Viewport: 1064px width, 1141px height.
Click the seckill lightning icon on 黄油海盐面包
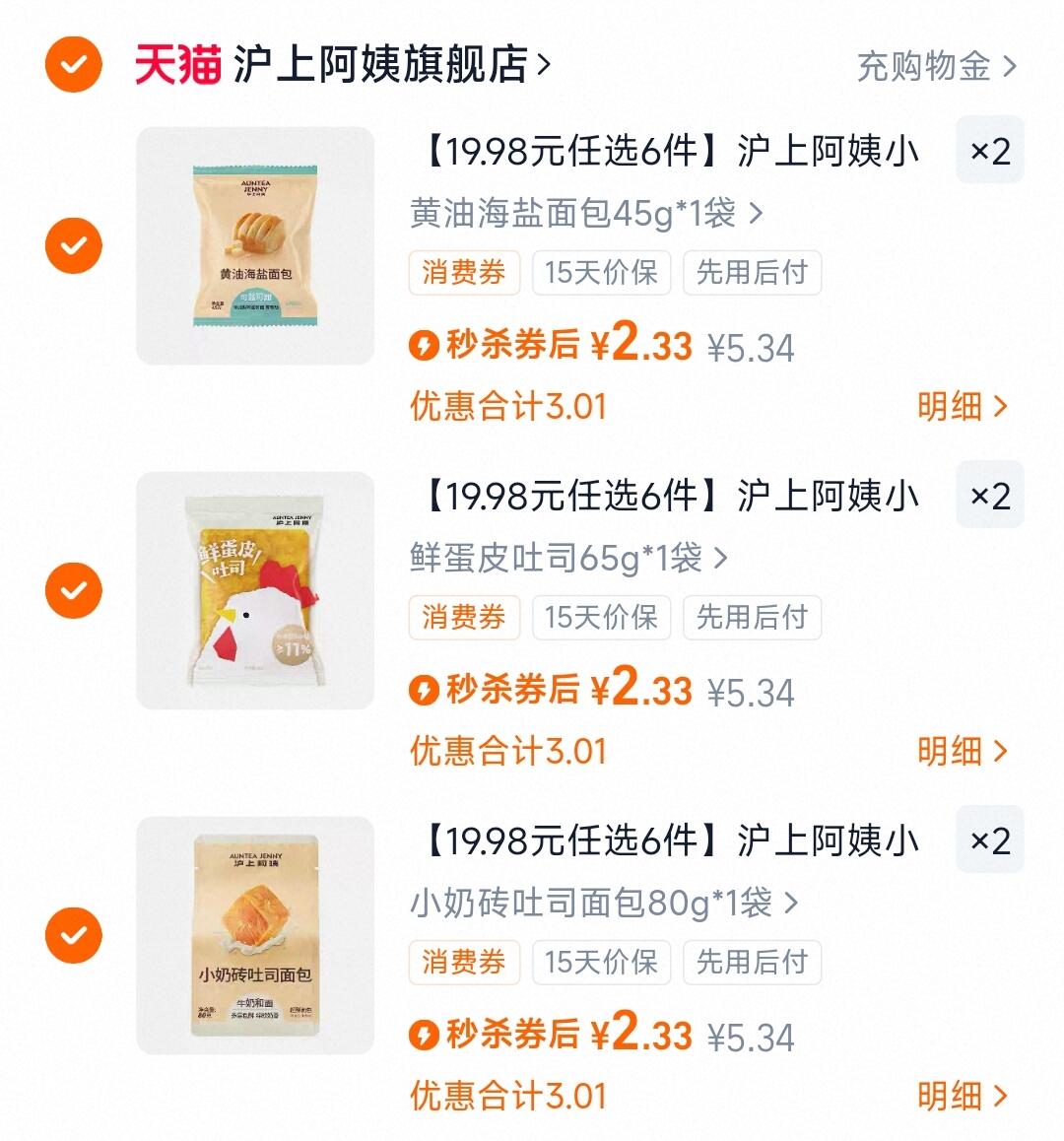click(x=425, y=347)
